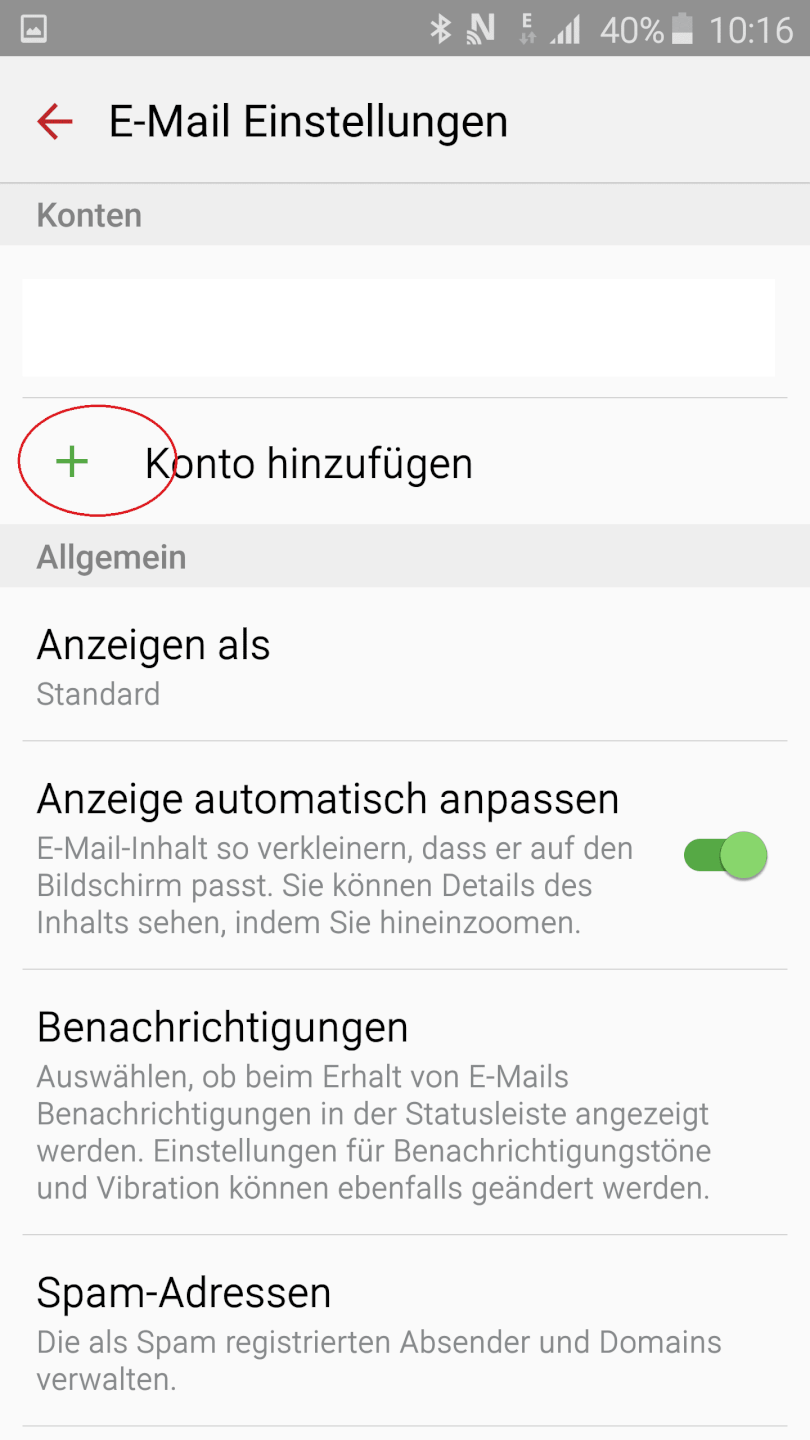Tap Konto hinzufügen to add an account
The height and width of the screenshot is (1440, 810).
(308, 463)
